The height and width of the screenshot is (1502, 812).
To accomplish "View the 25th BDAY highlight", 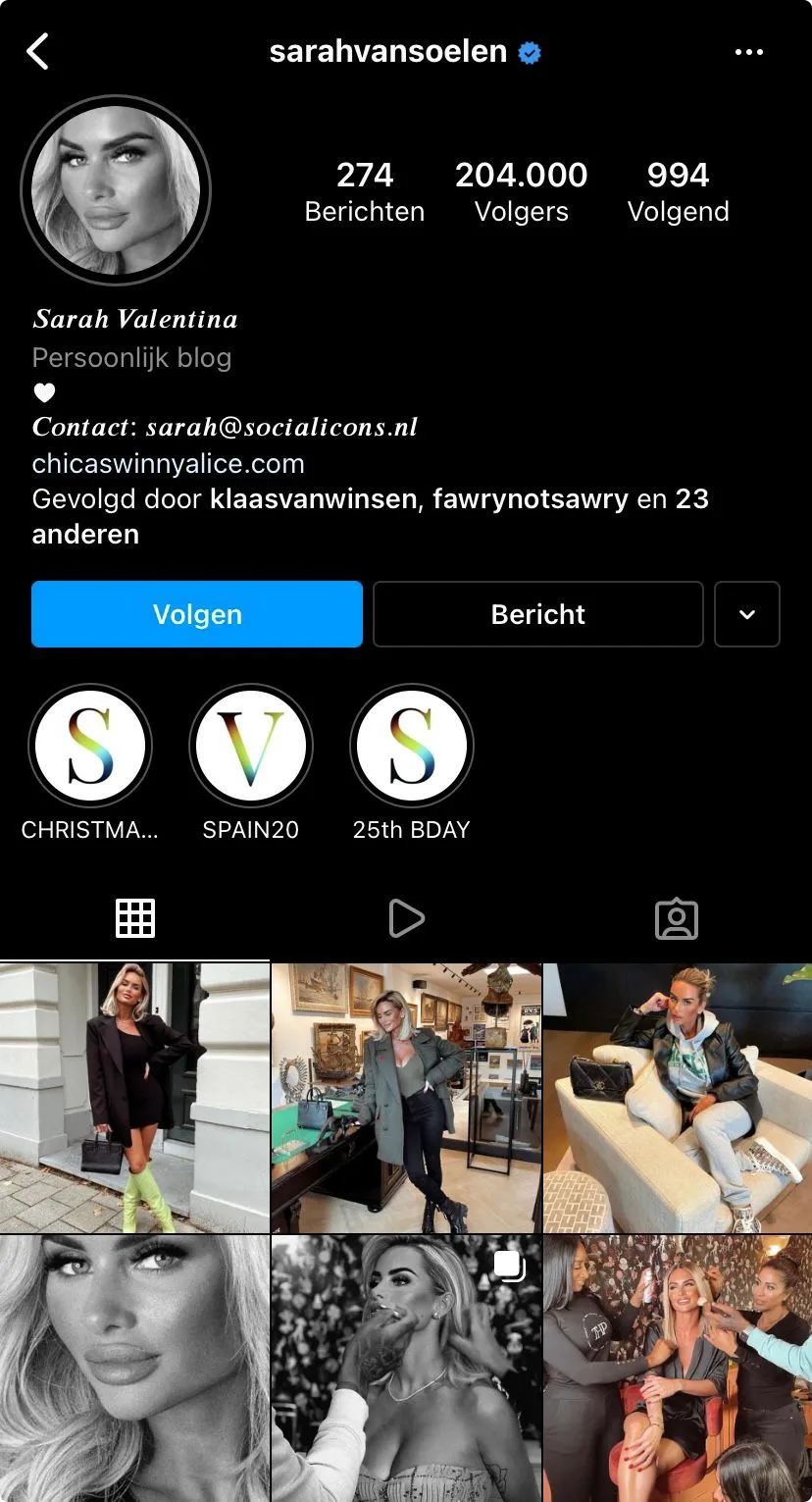I will pos(412,747).
